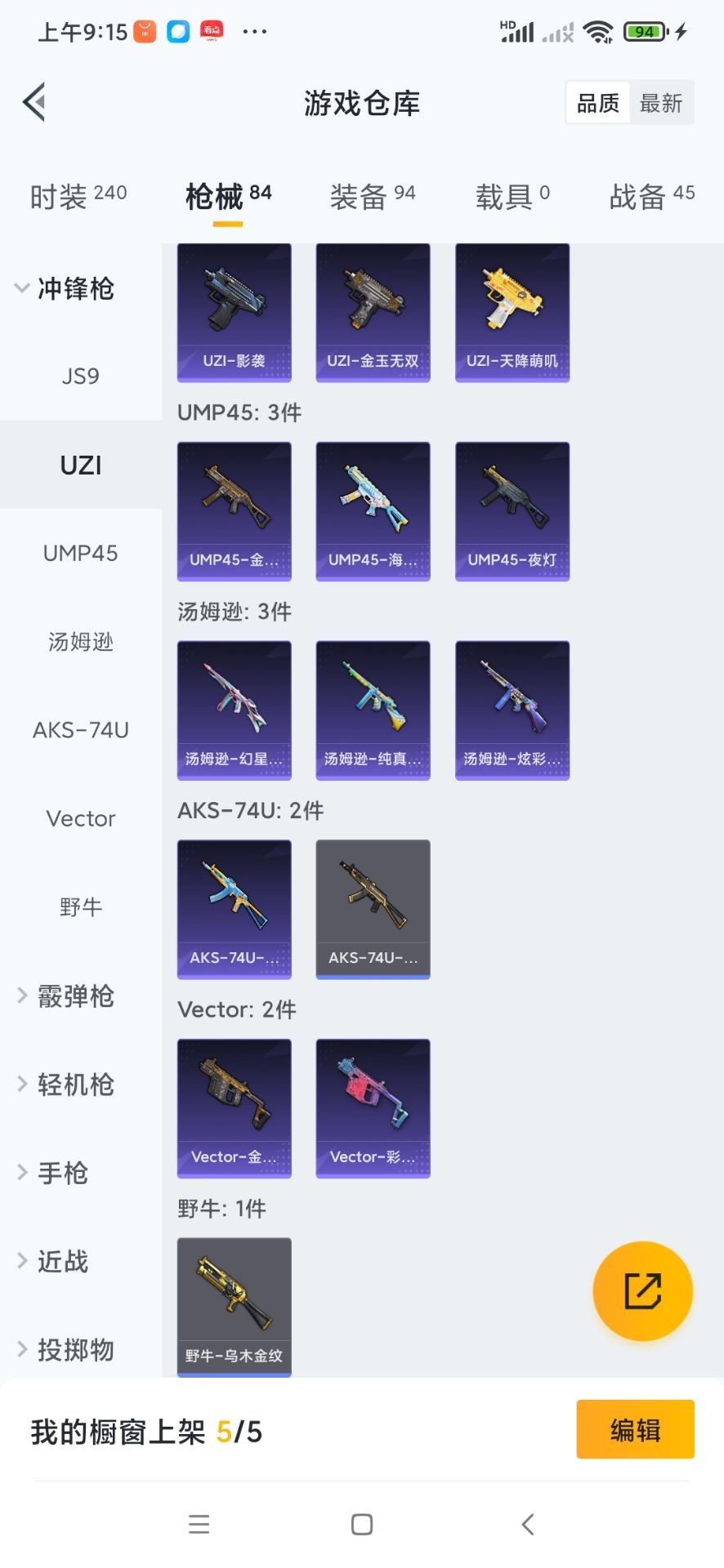Screen dimensions: 724x1568
Task: Select UMP45 in the side list
Action: click(80, 553)
